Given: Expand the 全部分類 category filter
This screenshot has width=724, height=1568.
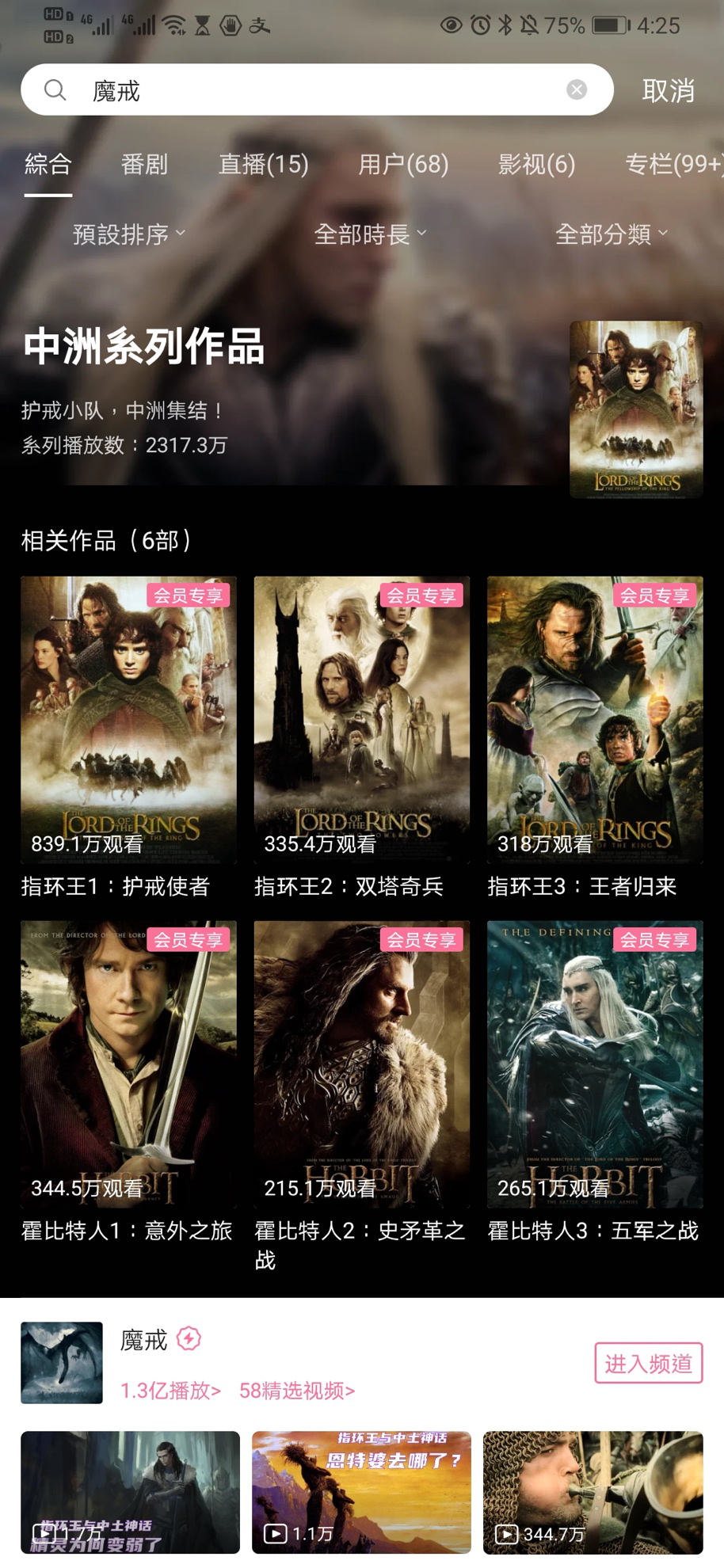Looking at the screenshot, I should [612, 234].
